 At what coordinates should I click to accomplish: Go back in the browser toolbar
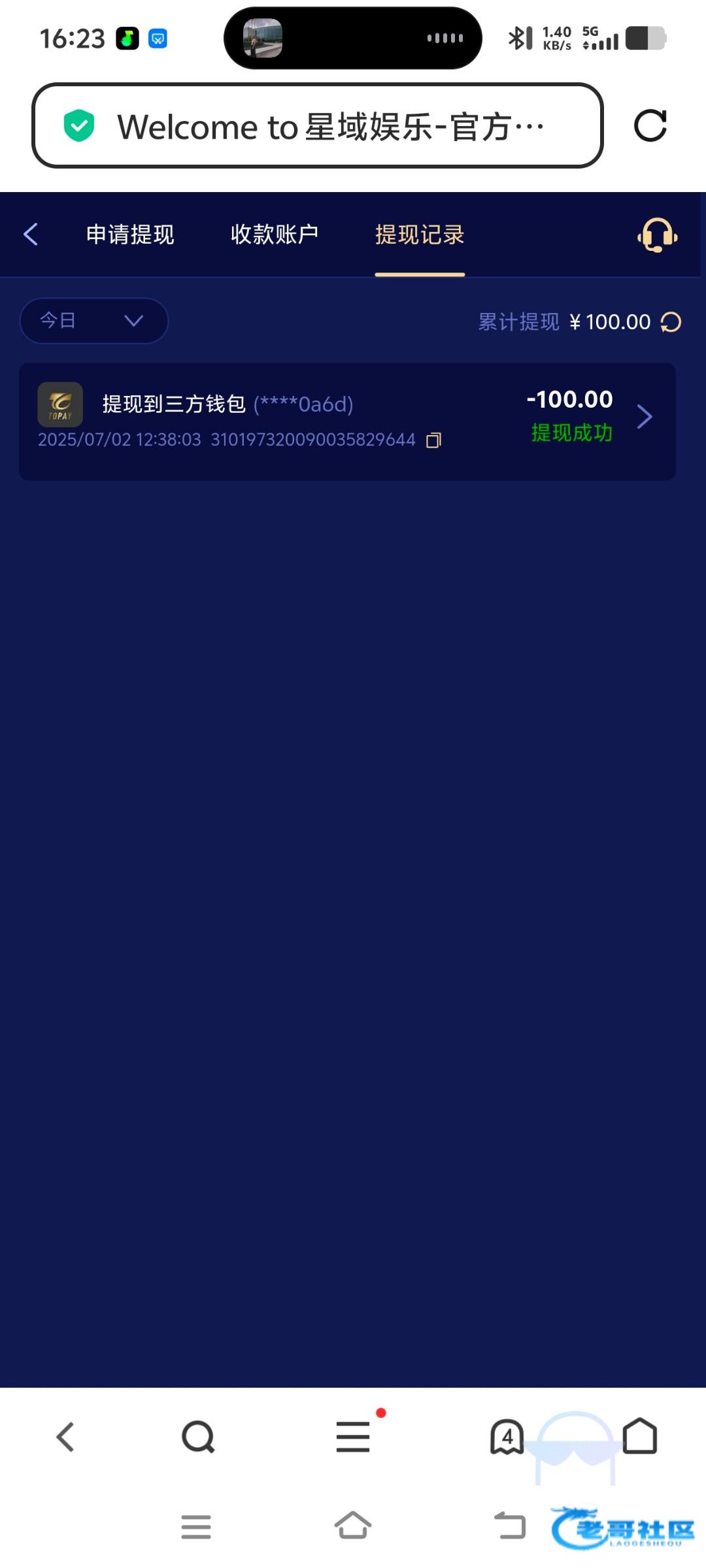pos(65,1437)
